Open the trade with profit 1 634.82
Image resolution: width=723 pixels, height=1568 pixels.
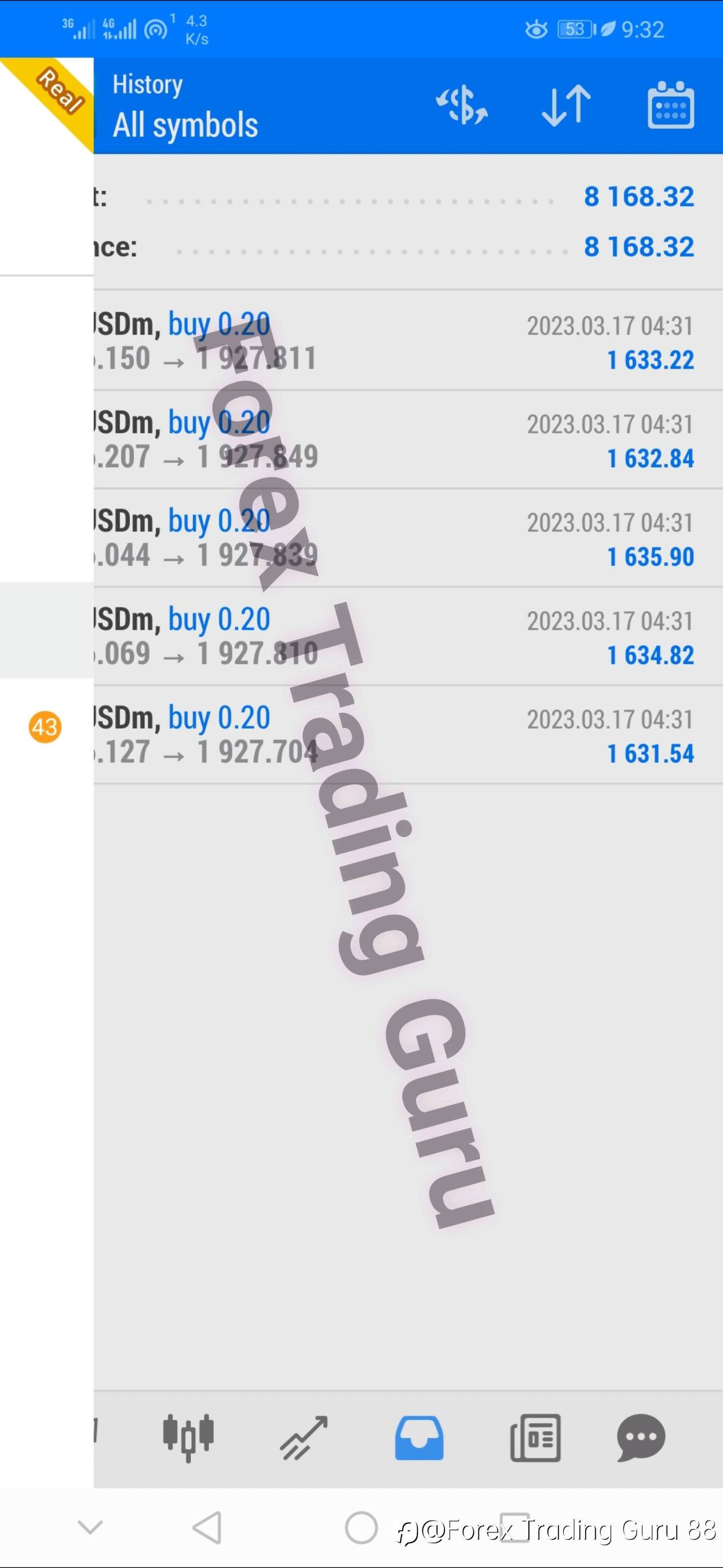point(408,637)
